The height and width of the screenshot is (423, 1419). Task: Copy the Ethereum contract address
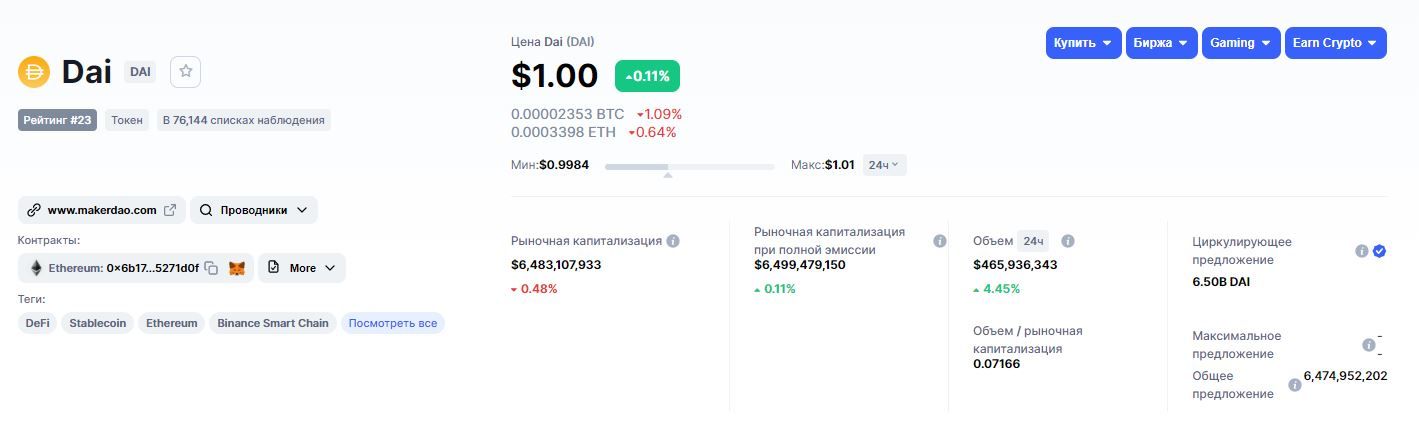(x=211, y=268)
